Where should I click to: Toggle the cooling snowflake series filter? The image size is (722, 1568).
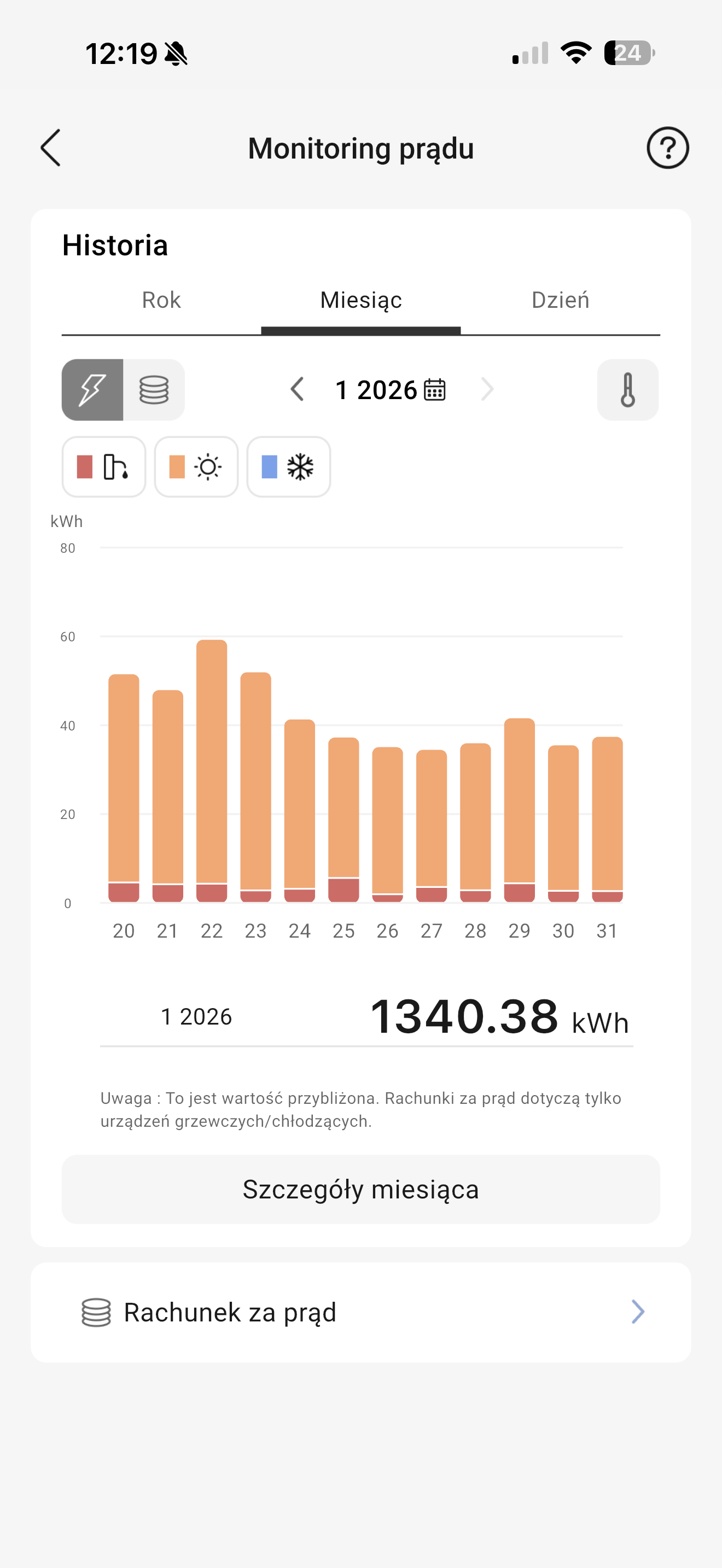coord(289,467)
